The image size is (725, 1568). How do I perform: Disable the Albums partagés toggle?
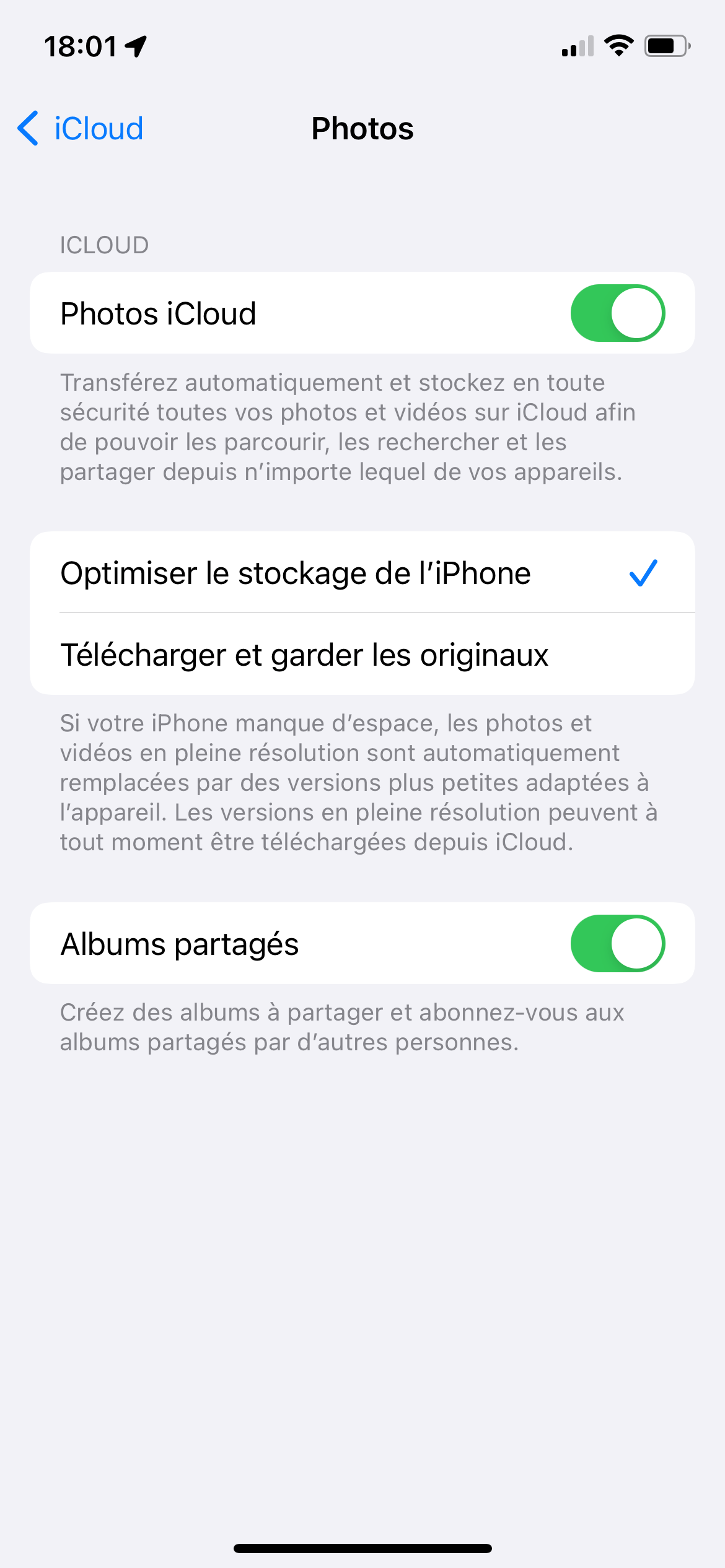click(x=617, y=943)
